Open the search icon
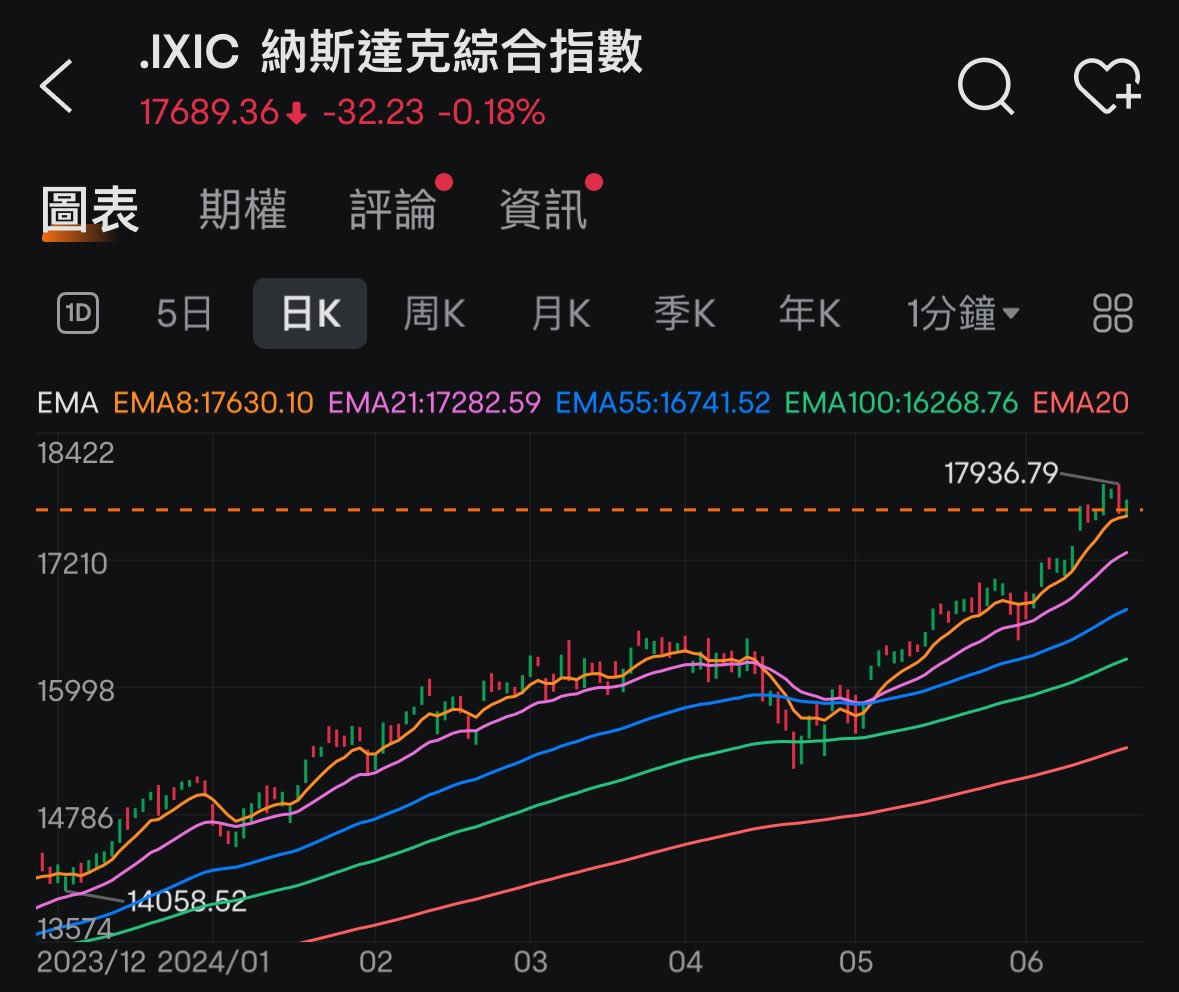 click(x=985, y=86)
